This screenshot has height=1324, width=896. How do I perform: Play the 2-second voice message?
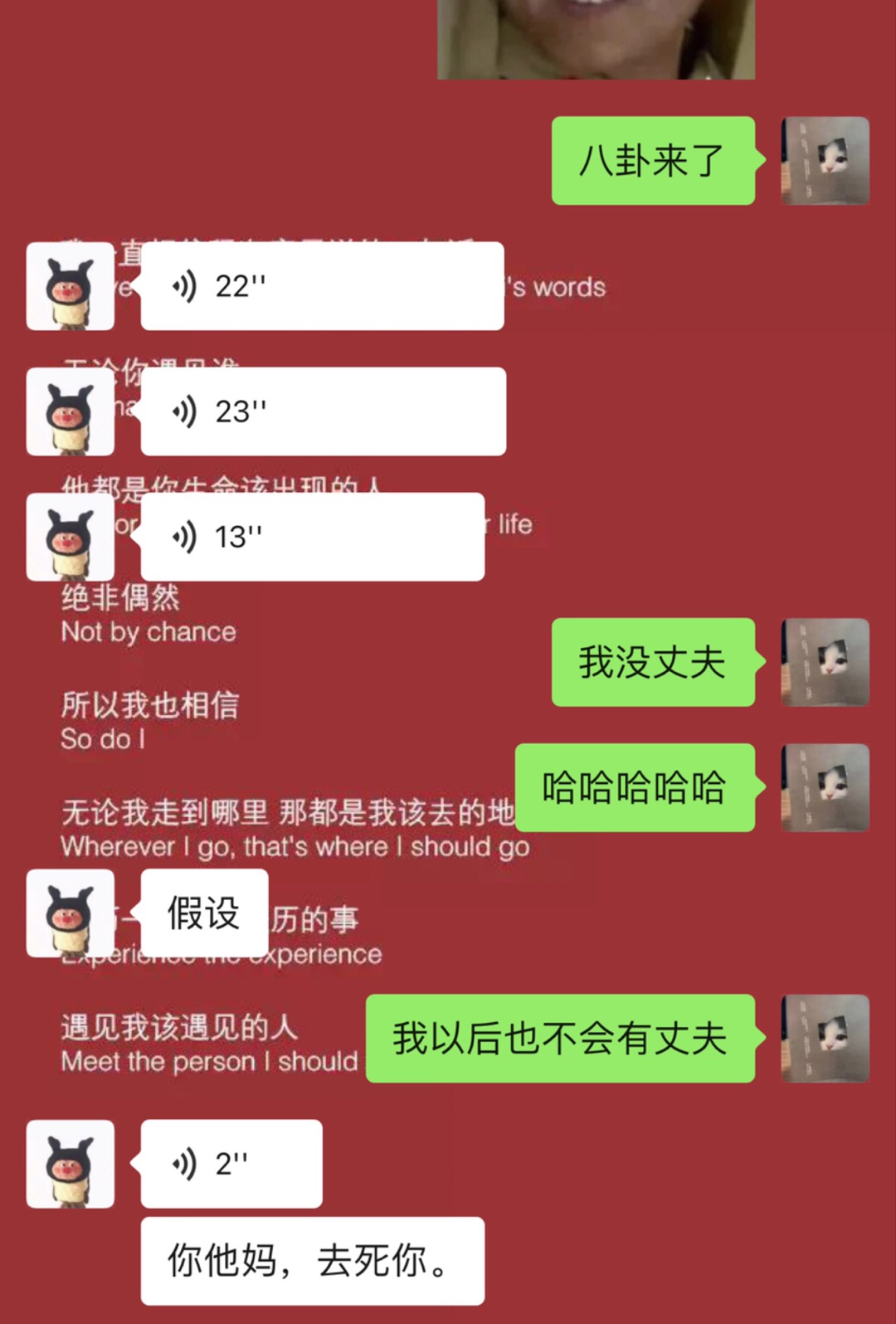point(231,1164)
